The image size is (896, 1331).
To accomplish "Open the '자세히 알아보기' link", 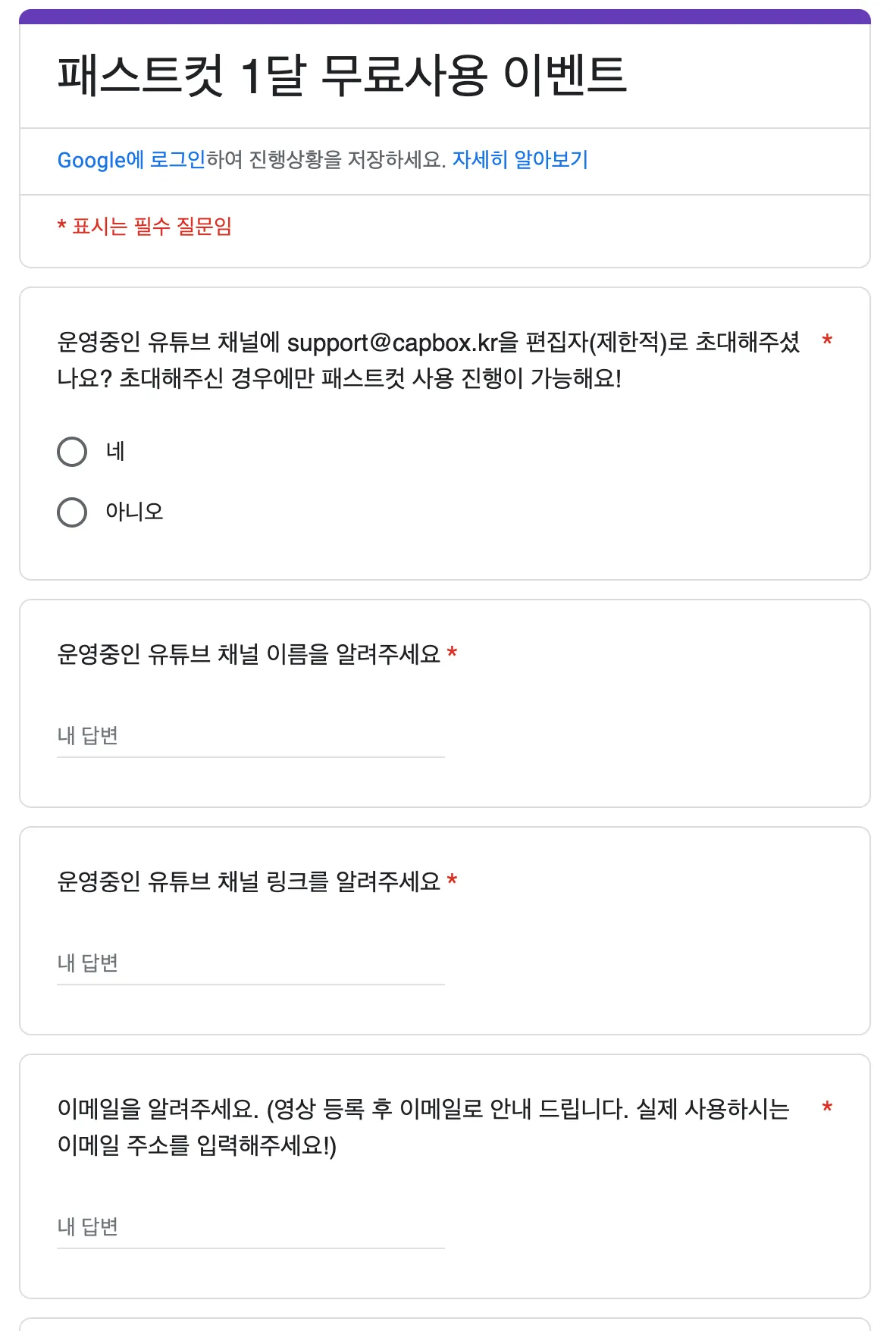I will click(520, 160).
